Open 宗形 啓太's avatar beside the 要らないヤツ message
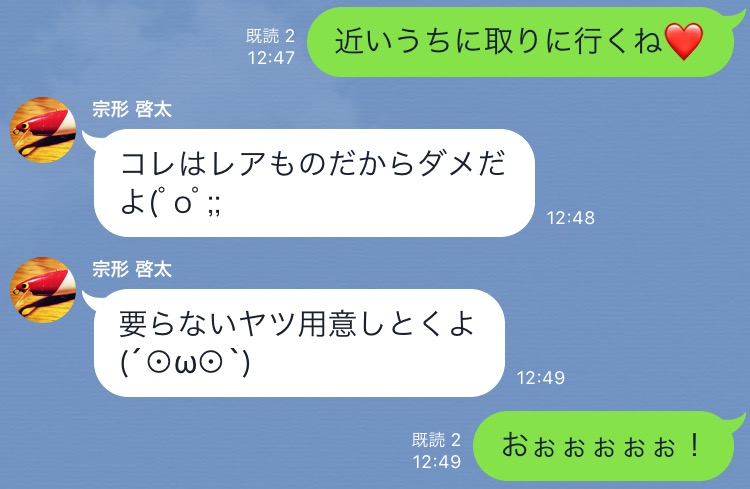 point(42,290)
